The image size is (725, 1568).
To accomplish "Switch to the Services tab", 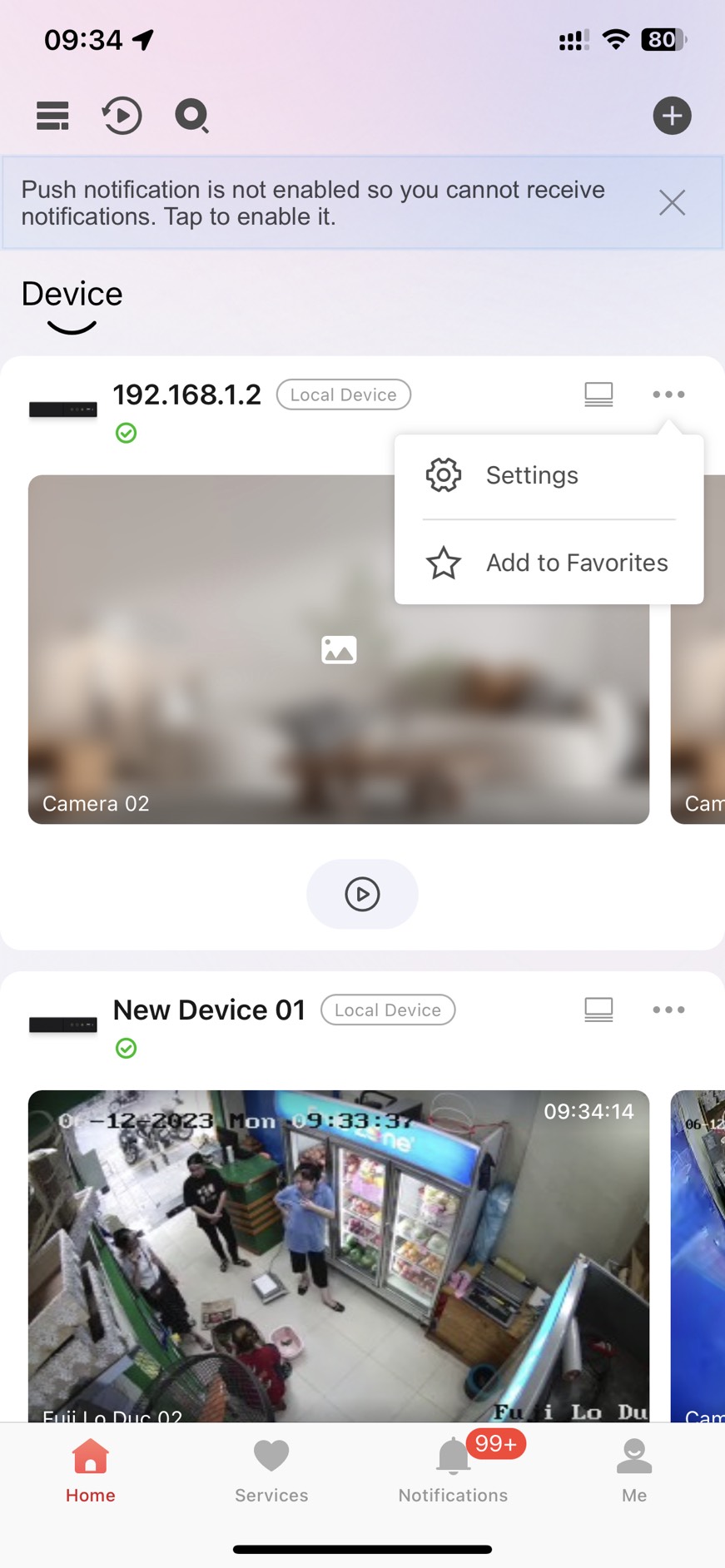I will (271, 1470).
